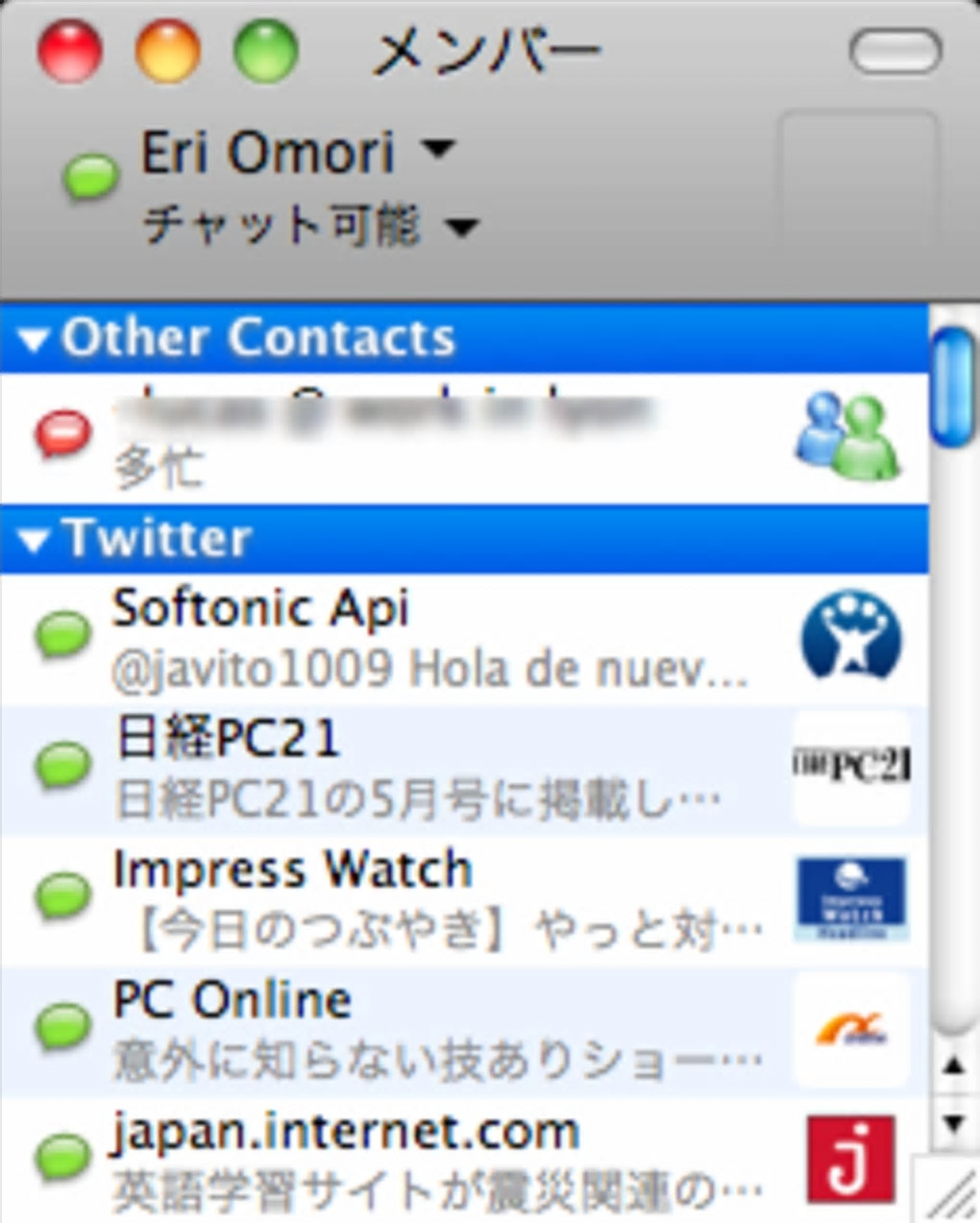
Task: Click the scrollbar down arrow
Action: [953, 1122]
